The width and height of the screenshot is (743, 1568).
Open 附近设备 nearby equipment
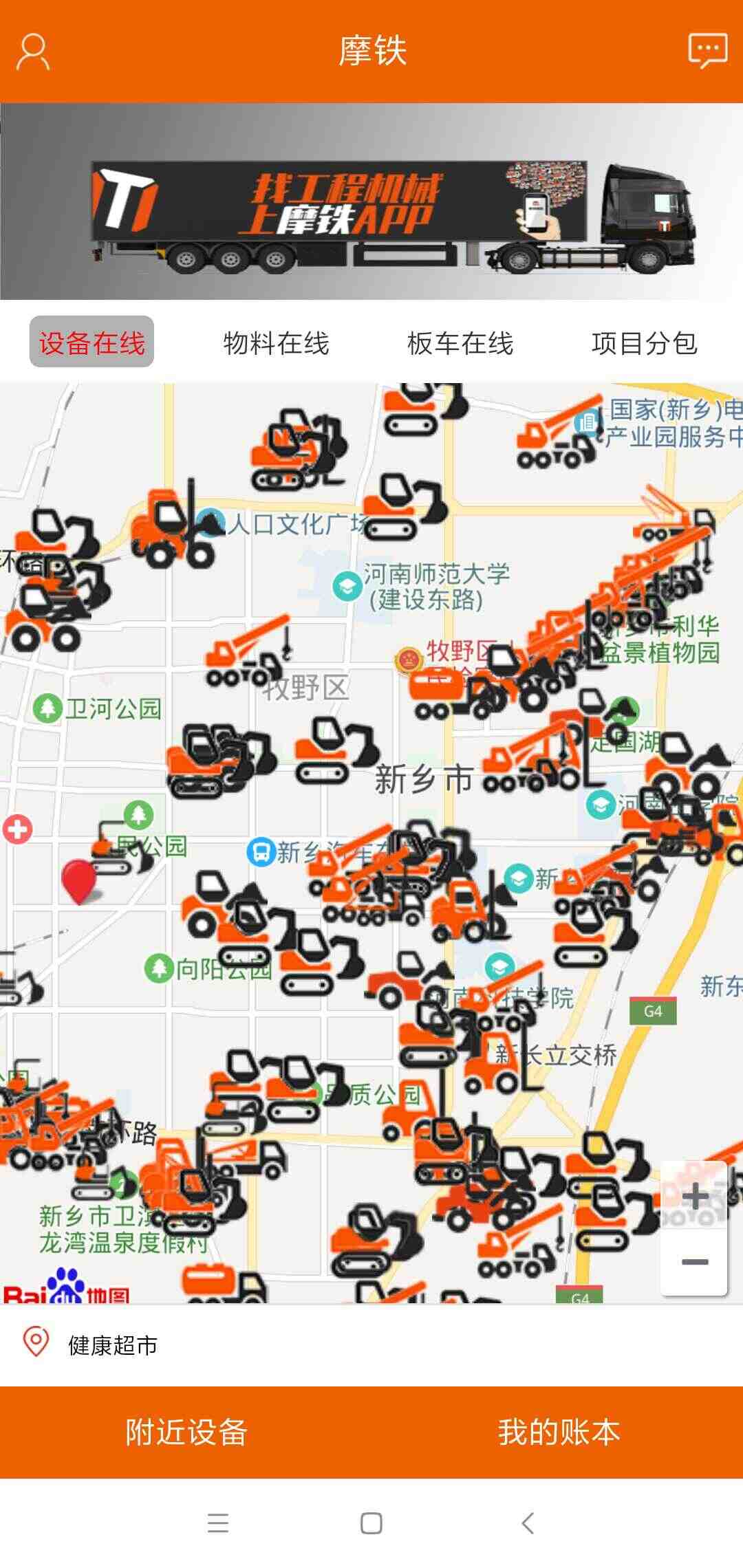tap(186, 1432)
